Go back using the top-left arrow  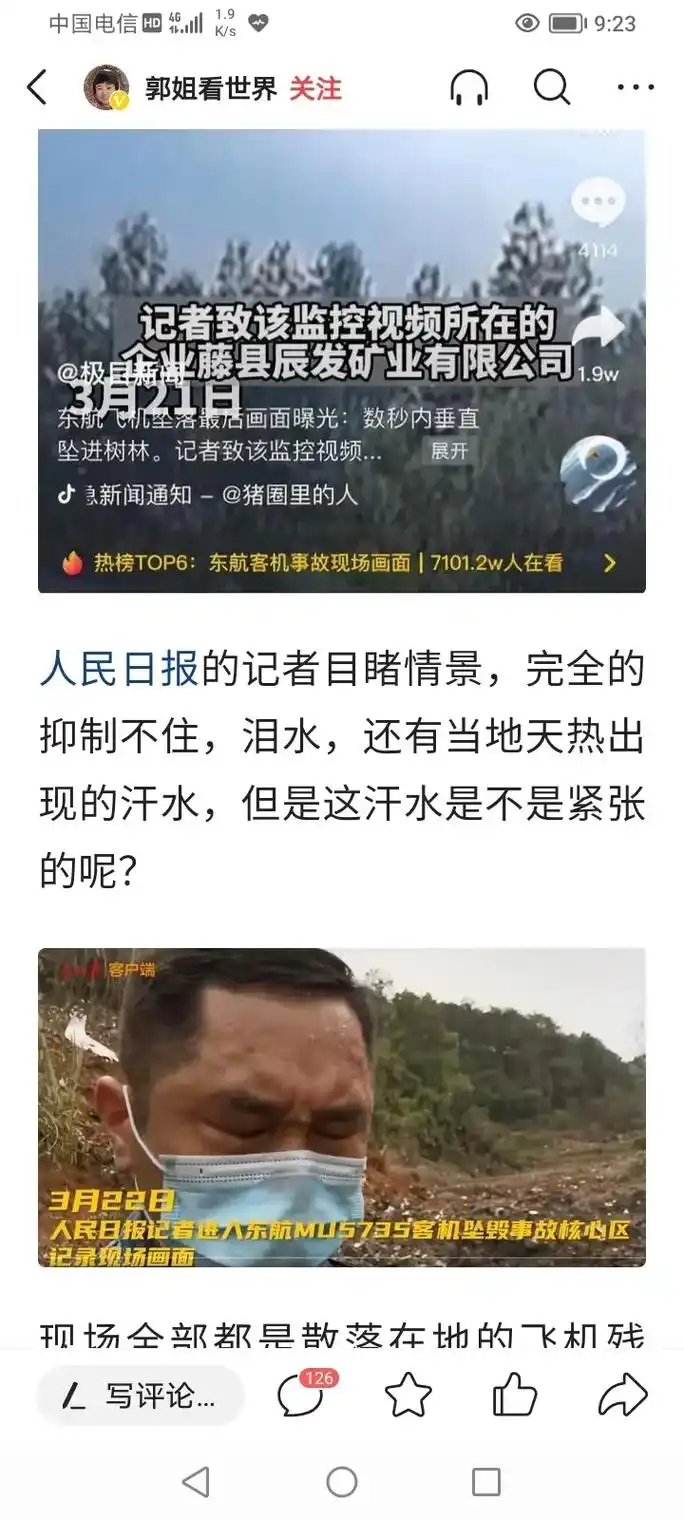click(x=37, y=88)
